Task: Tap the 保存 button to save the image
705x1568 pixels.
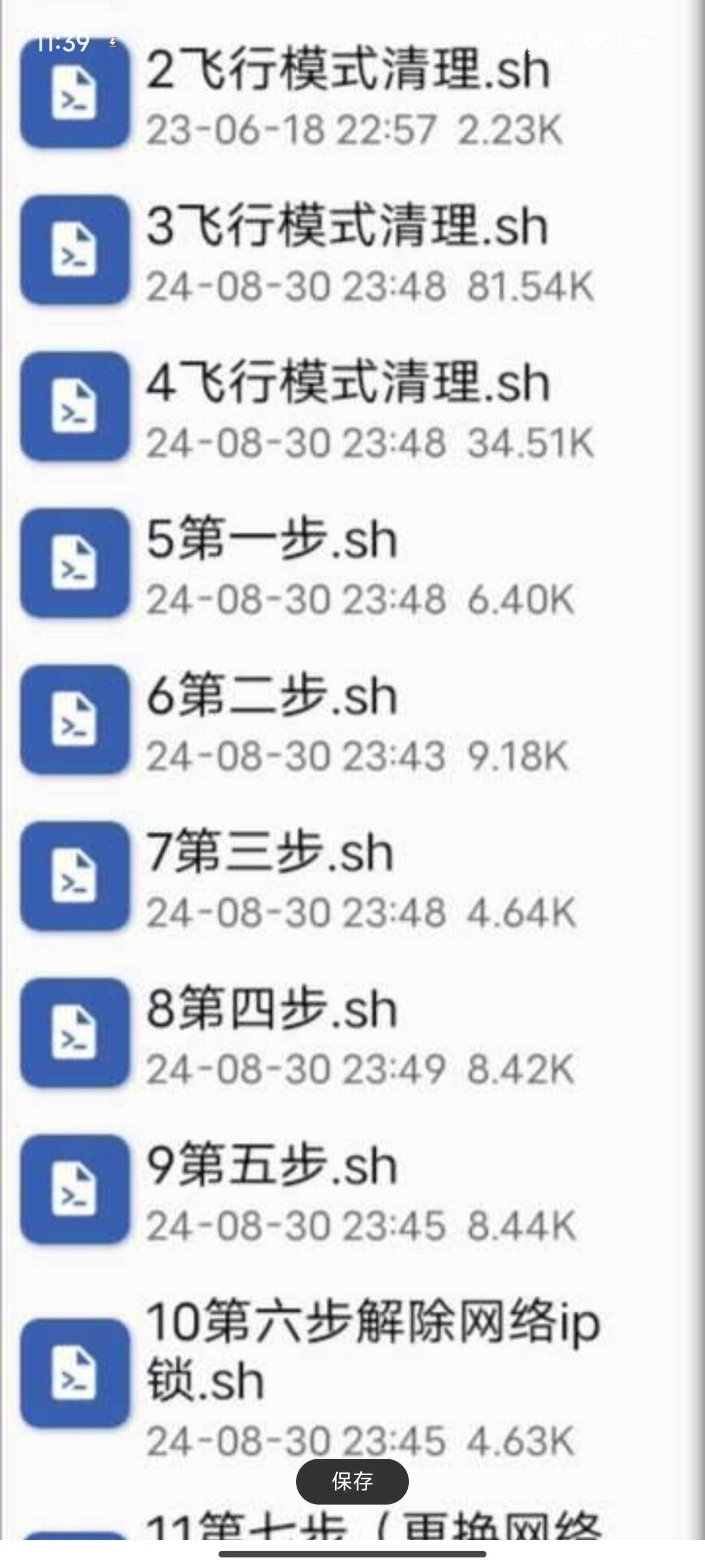Action: [352, 1481]
